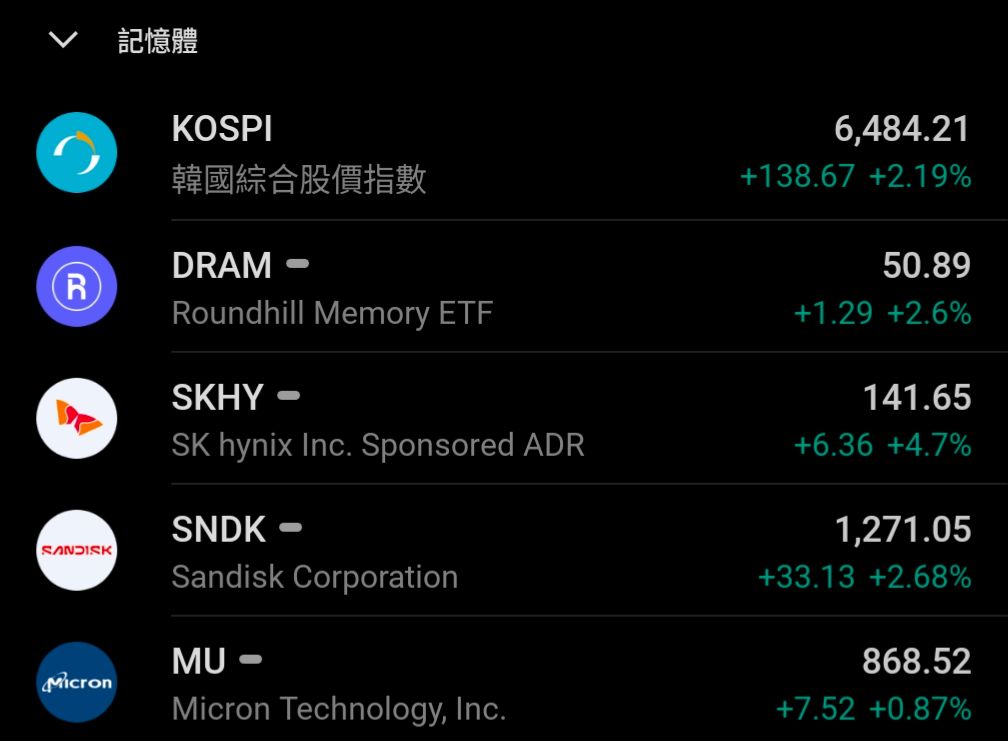Open DRAM Roundhill Memory ETF
This screenshot has width=1008, height=741.
click(x=504, y=287)
